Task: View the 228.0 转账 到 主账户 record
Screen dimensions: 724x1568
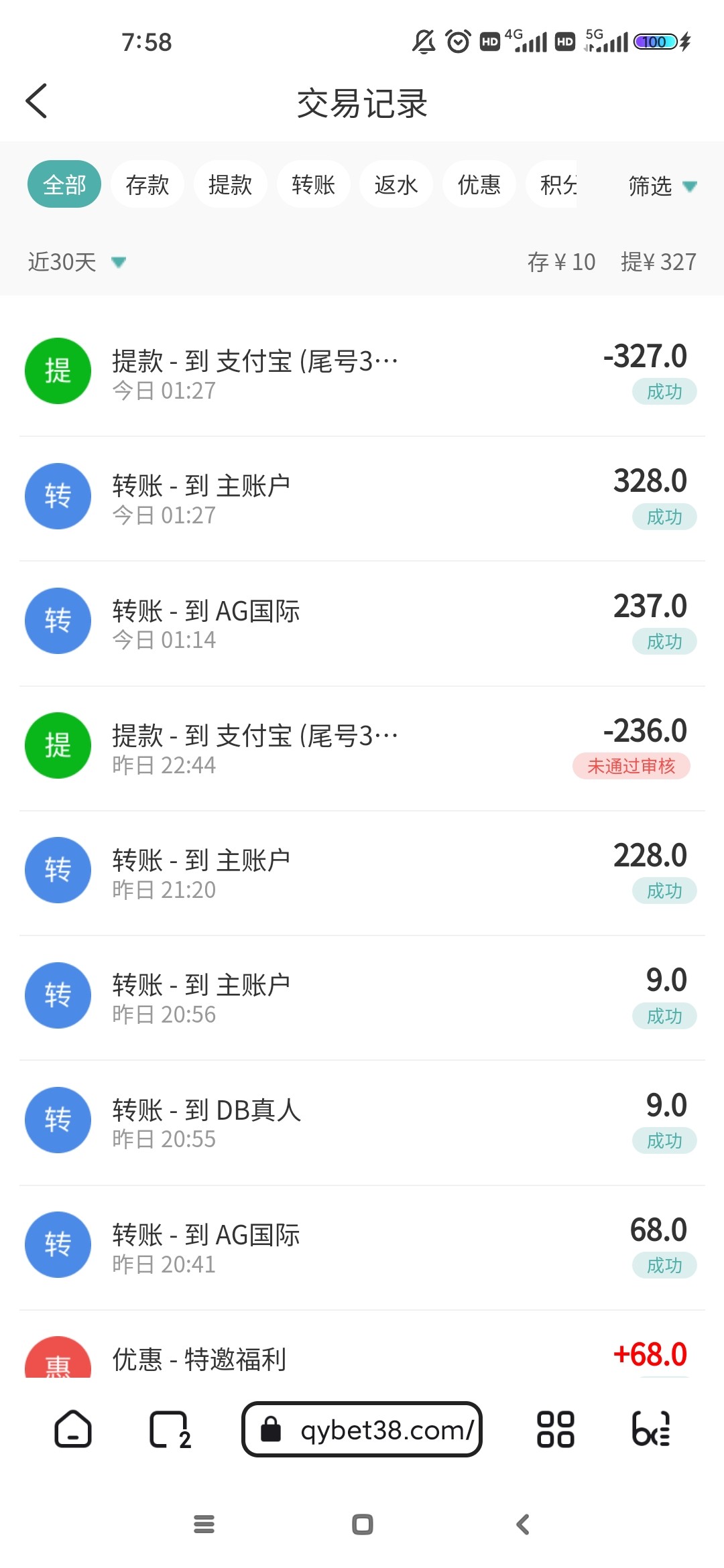Action: coord(362,873)
